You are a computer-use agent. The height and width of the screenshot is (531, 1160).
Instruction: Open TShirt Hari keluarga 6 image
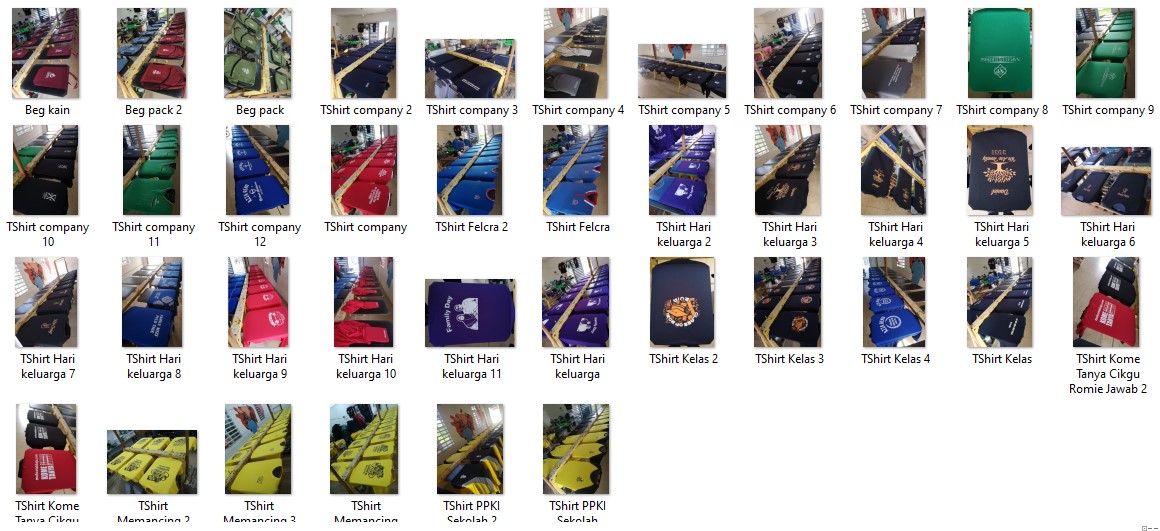pos(1107,181)
